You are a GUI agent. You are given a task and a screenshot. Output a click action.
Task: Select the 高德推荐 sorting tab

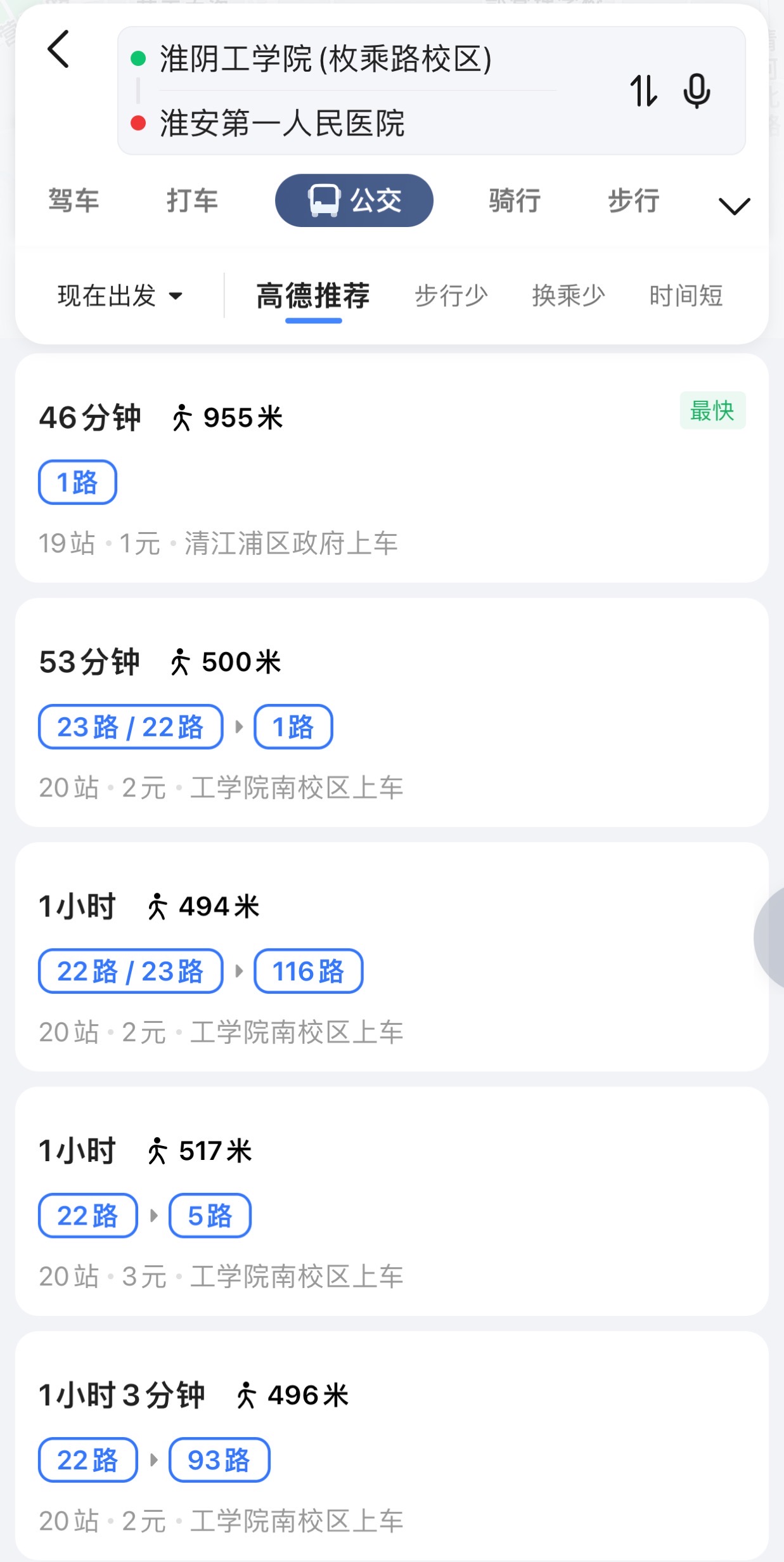[x=313, y=296]
